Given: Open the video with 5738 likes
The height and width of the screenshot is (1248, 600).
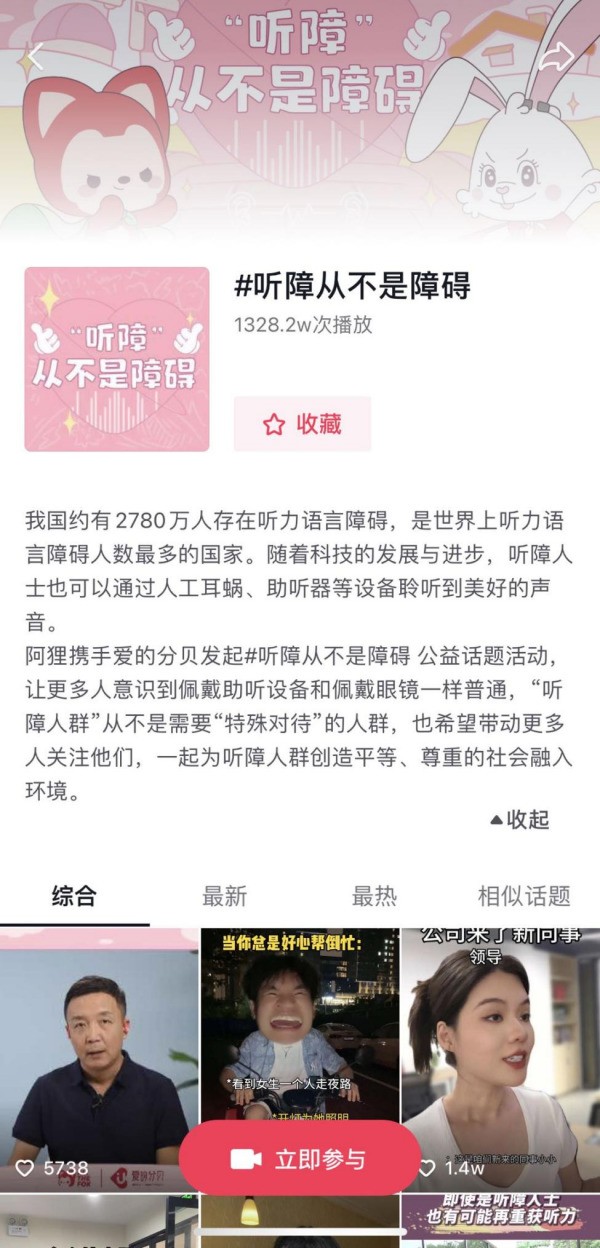Looking at the screenshot, I should [98, 1060].
